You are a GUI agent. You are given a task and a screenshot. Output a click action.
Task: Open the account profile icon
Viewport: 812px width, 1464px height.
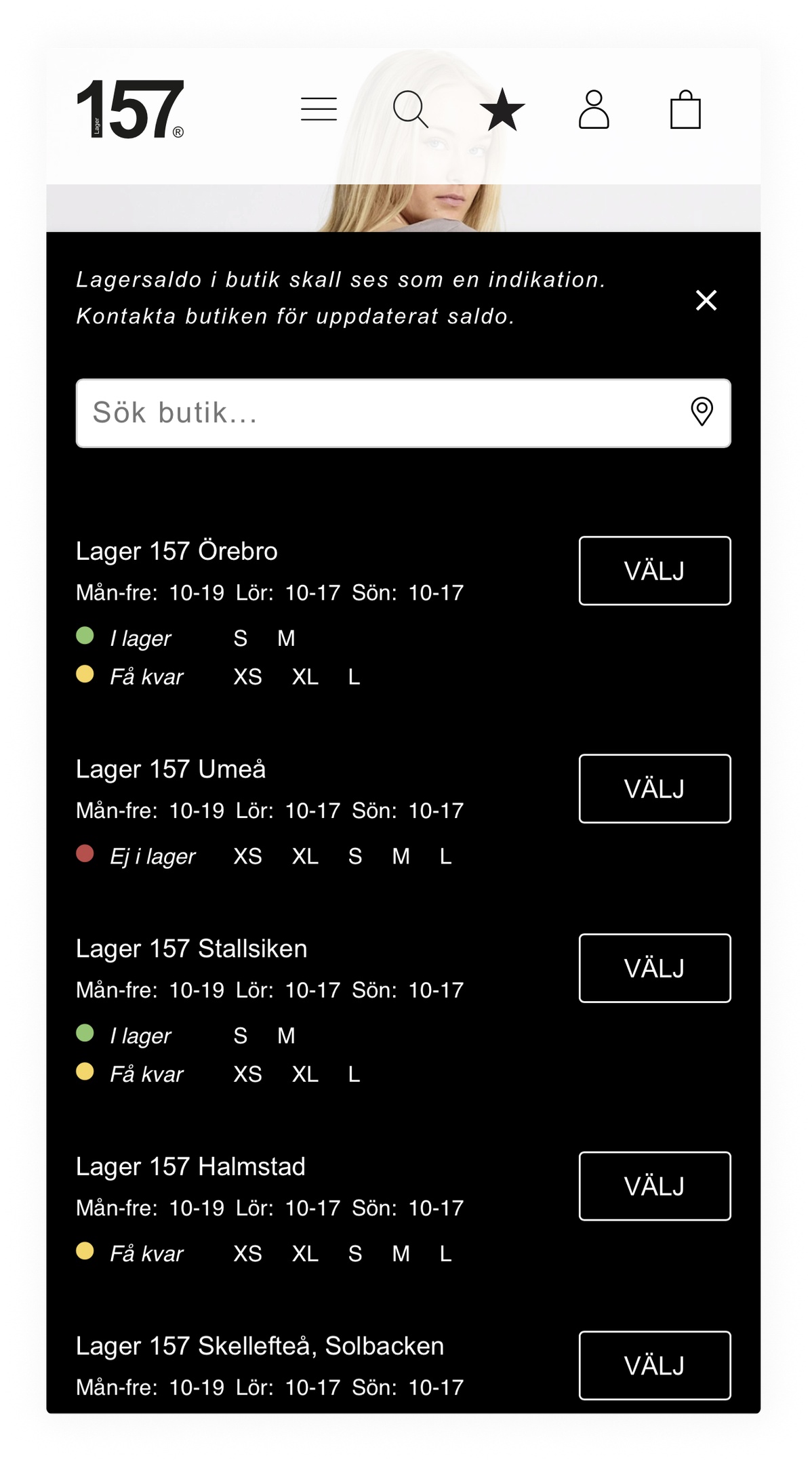[594, 109]
